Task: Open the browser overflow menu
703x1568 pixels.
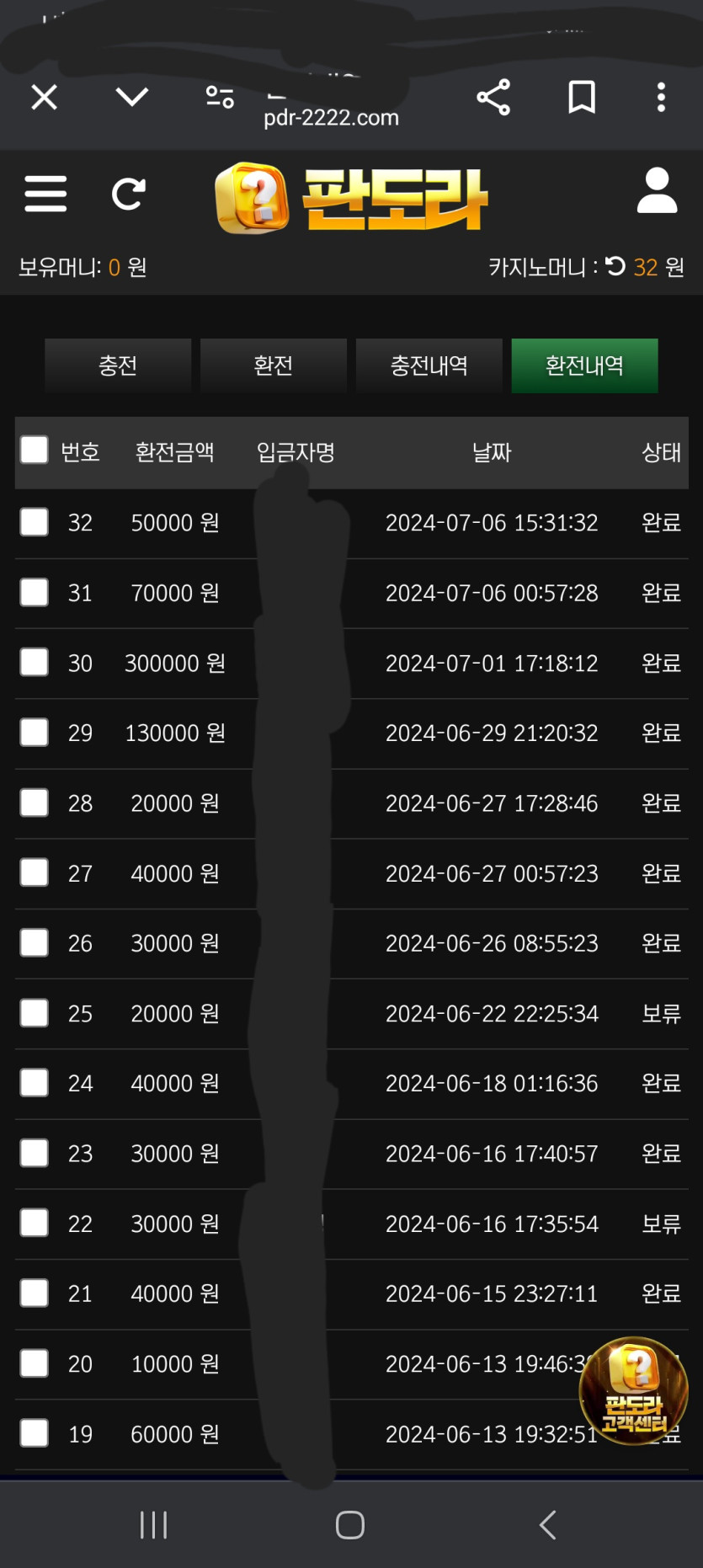Action: pos(661,98)
